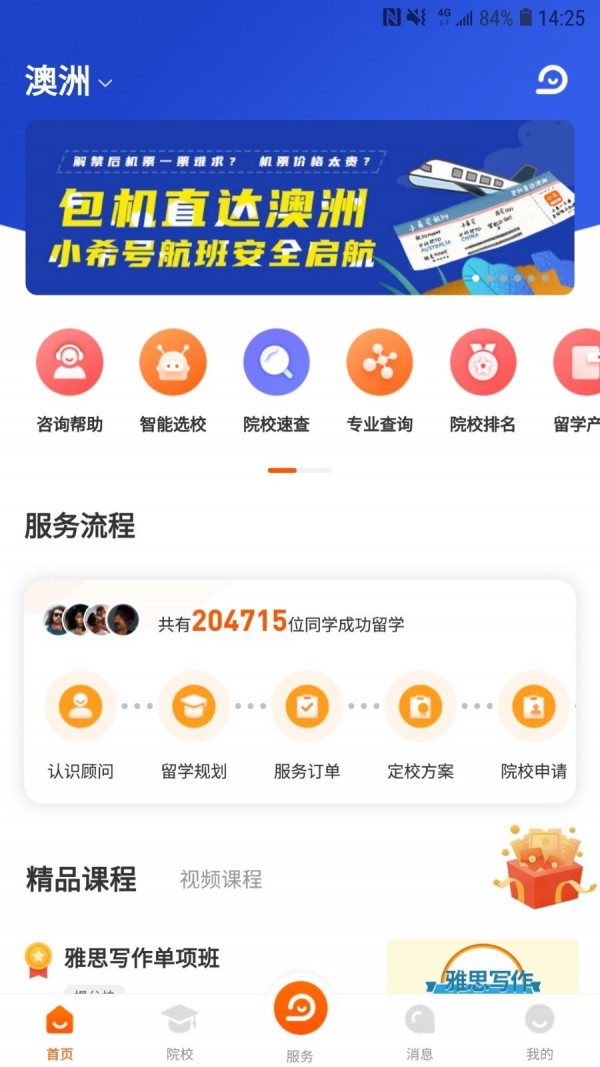Open the 澳洲 country dropdown
This screenshot has height=1067, width=600.
(x=68, y=81)
